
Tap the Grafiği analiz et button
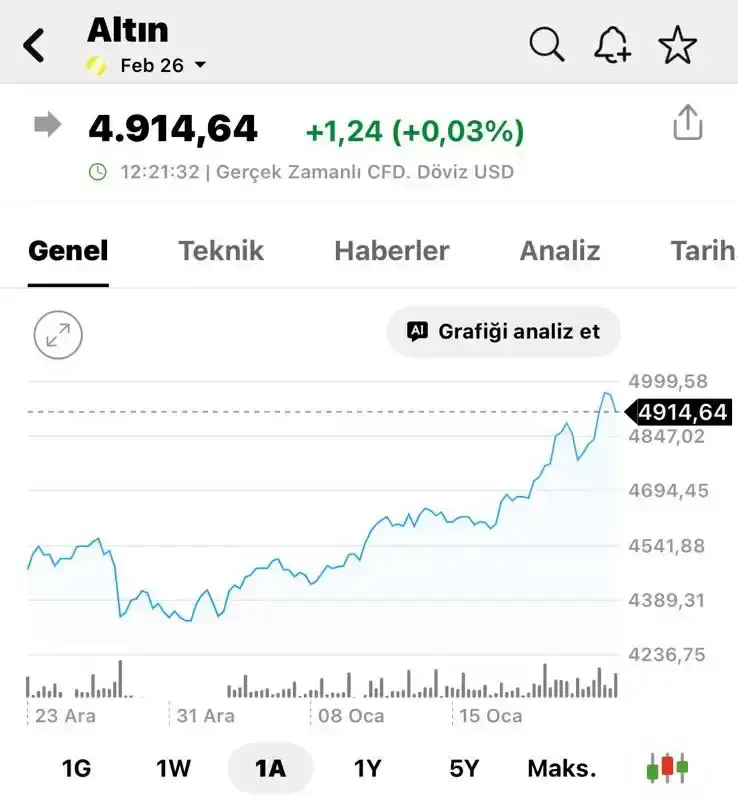coord(503,331)
